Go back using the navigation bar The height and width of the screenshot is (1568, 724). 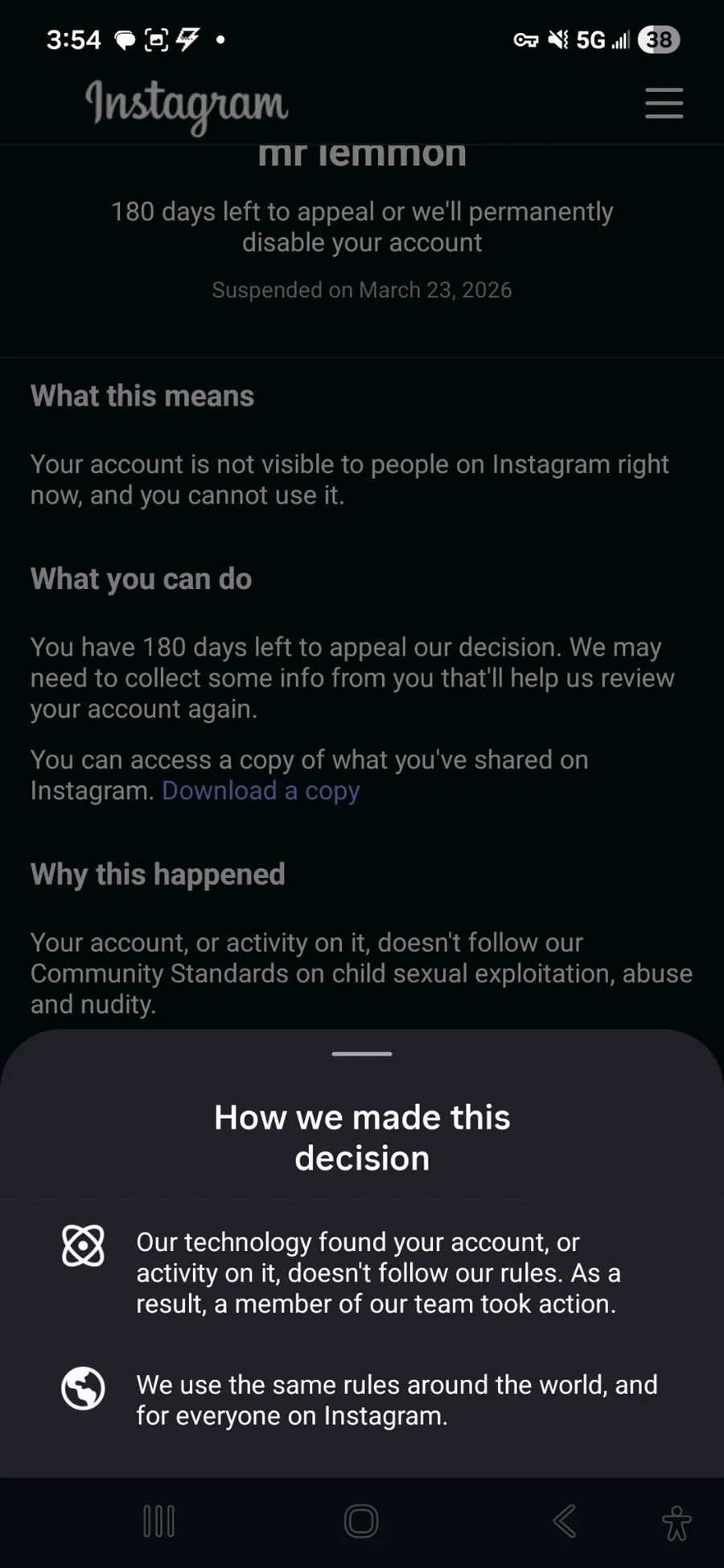pyautogui.click(x=565, y=1521)
